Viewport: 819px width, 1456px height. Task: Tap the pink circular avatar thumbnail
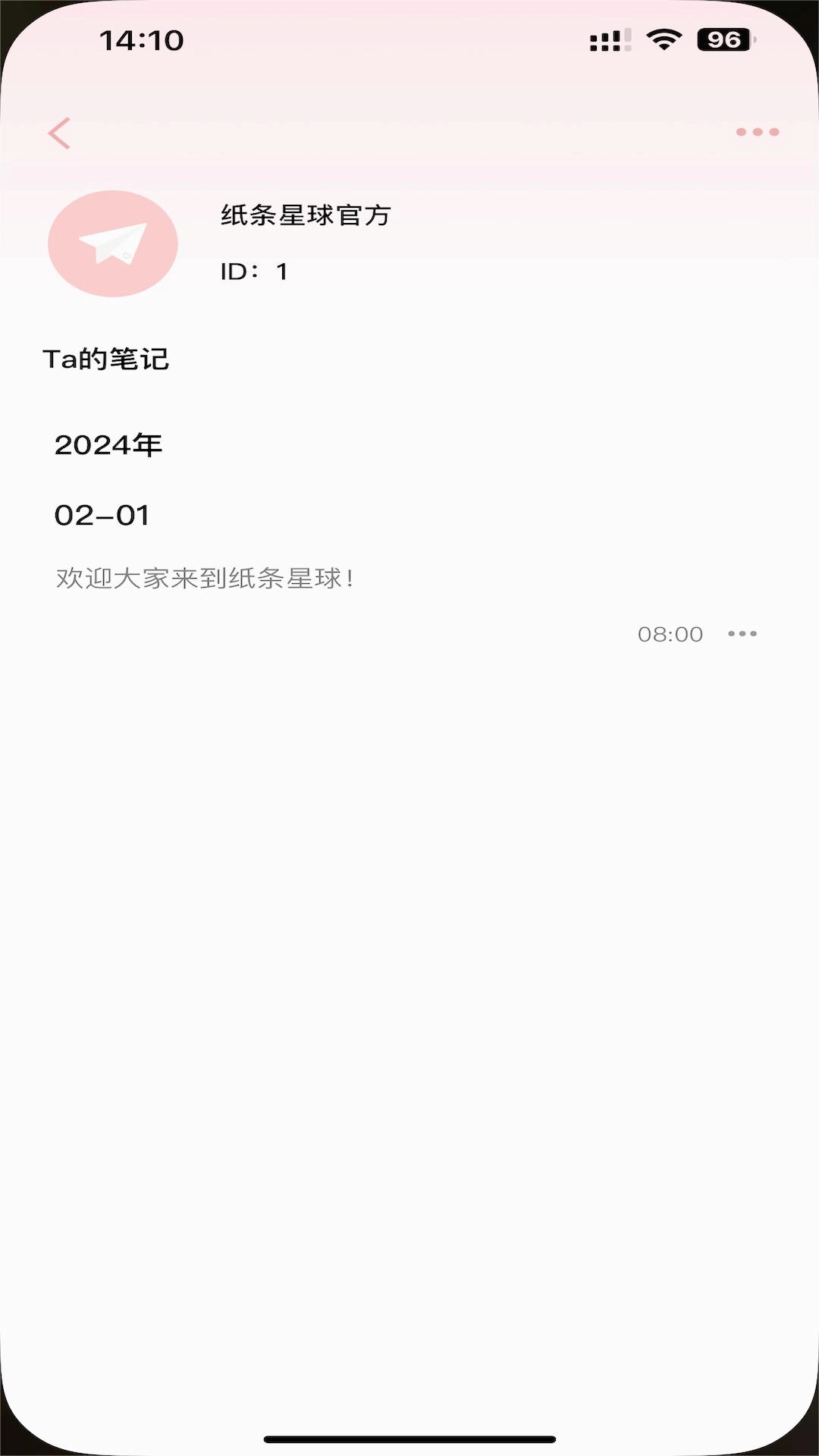pos(112,243)
